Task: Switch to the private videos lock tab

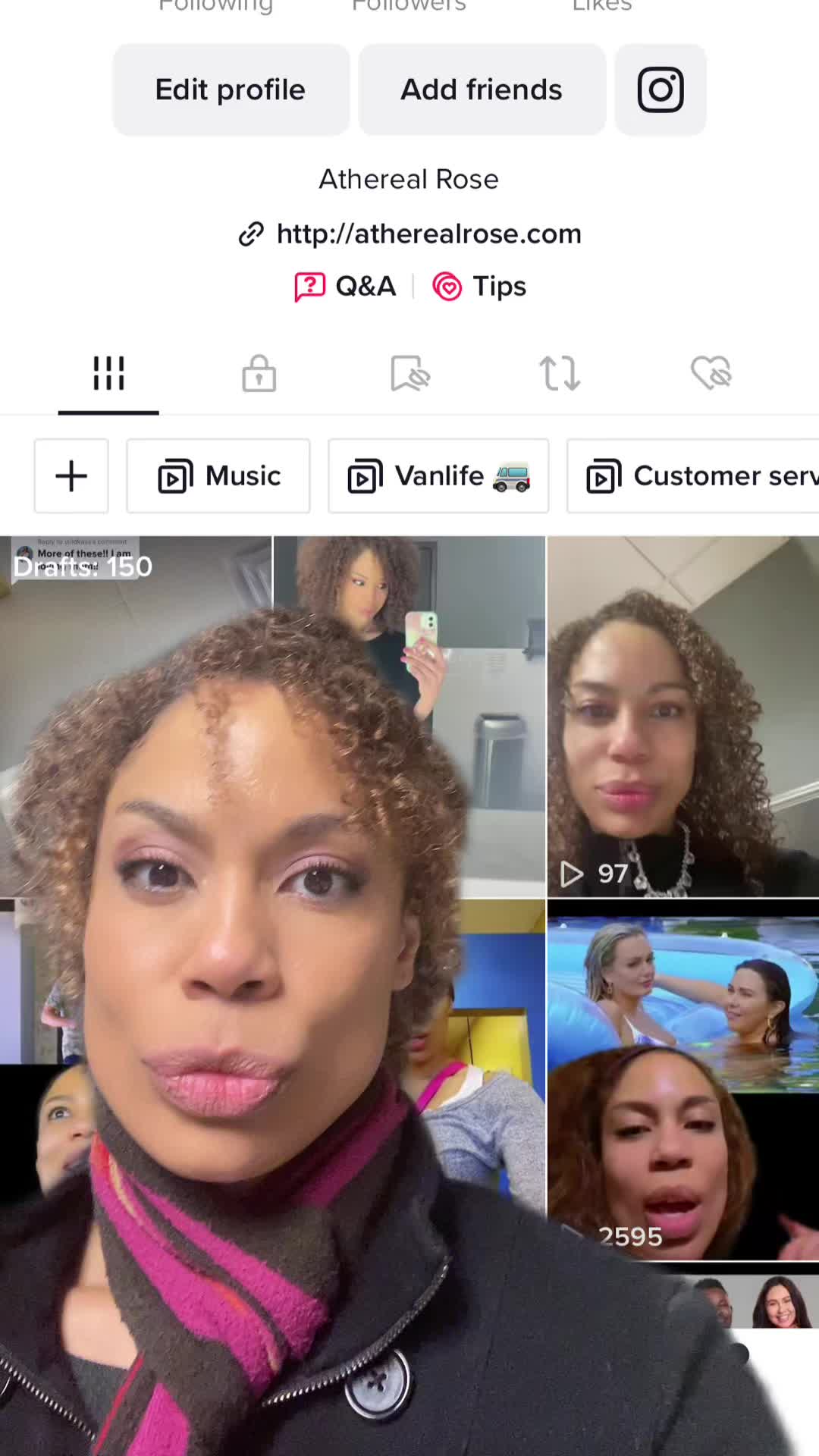Action: point(259,374)
